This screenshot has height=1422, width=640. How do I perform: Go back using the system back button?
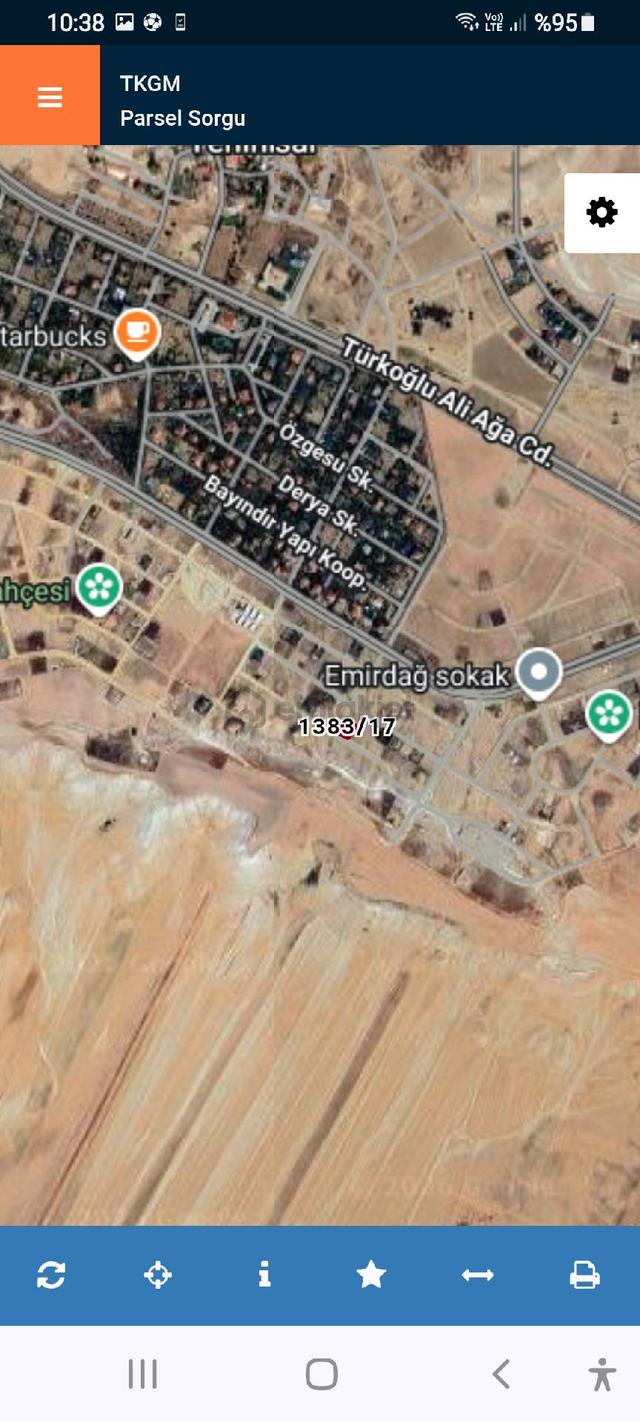[501, 1374]
